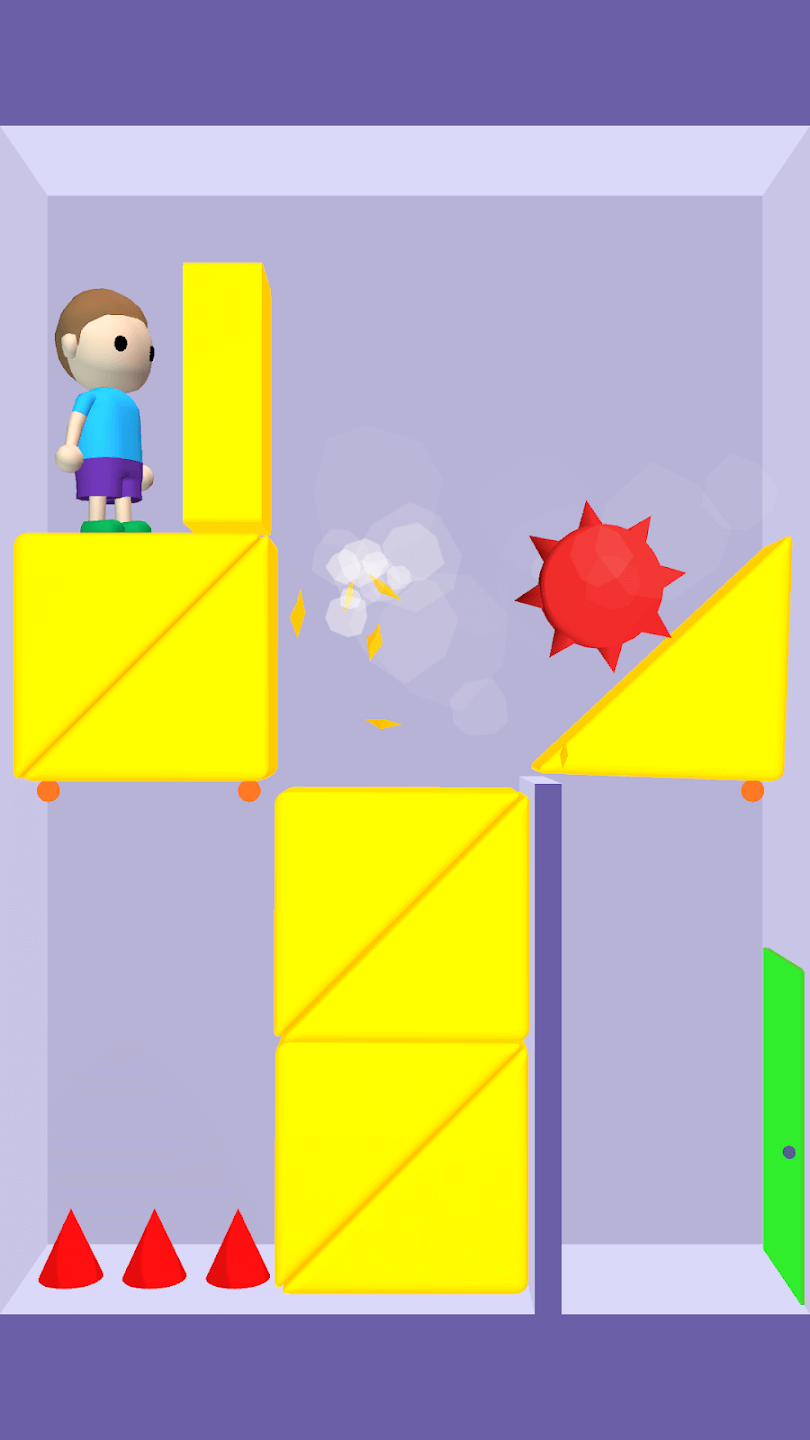Remove the yellow block under the boy

tap(144, 655)
